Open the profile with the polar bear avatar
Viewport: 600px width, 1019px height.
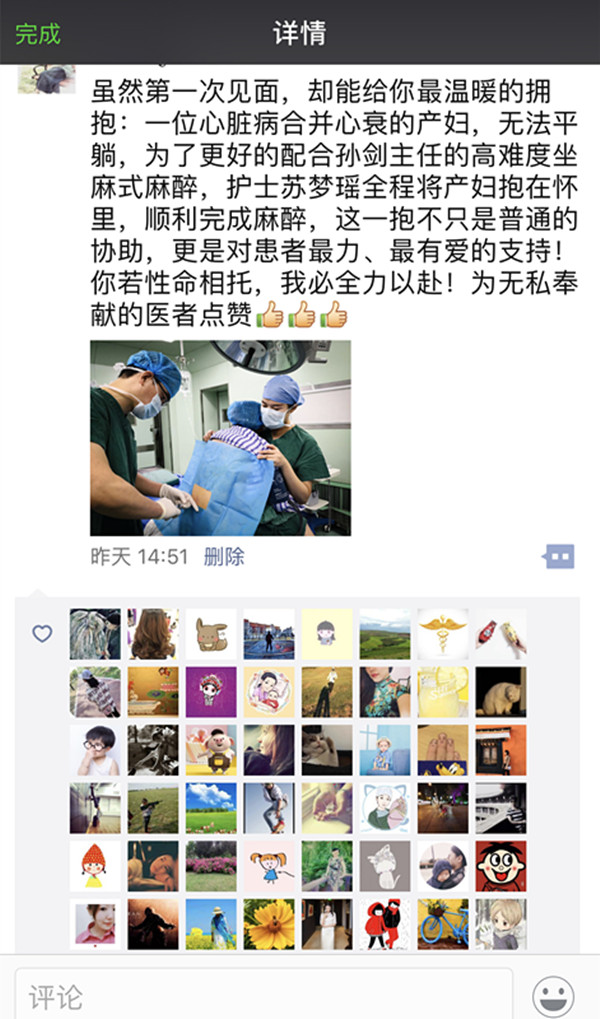501,692
